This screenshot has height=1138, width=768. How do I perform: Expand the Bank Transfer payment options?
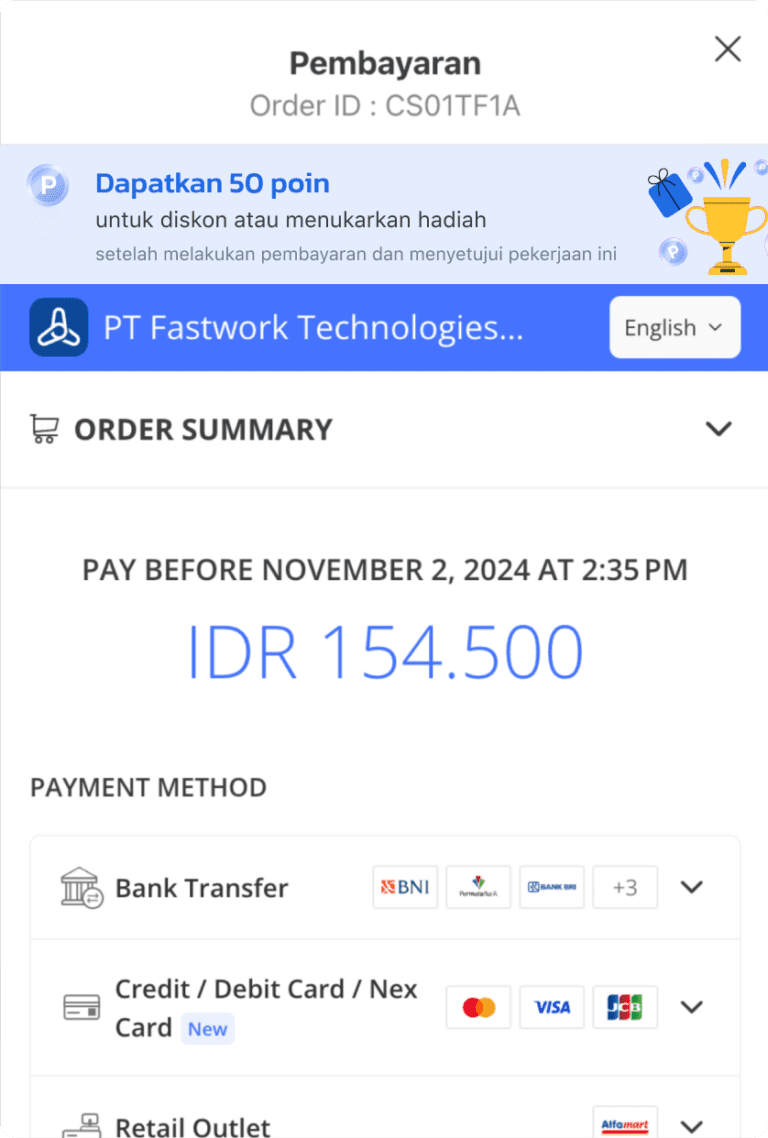pyautogui.click(x=692, y=887)
